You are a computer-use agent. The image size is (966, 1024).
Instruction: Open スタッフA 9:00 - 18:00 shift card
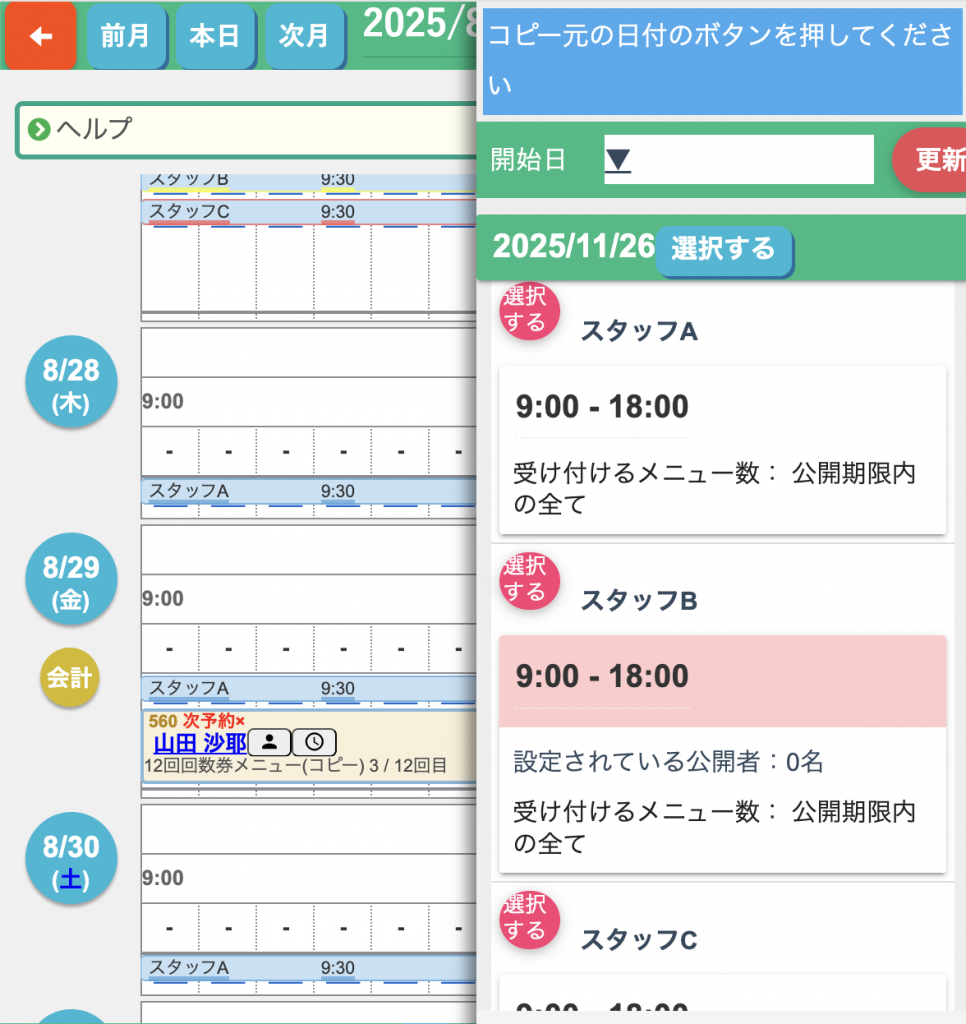[x=720, y=450]
